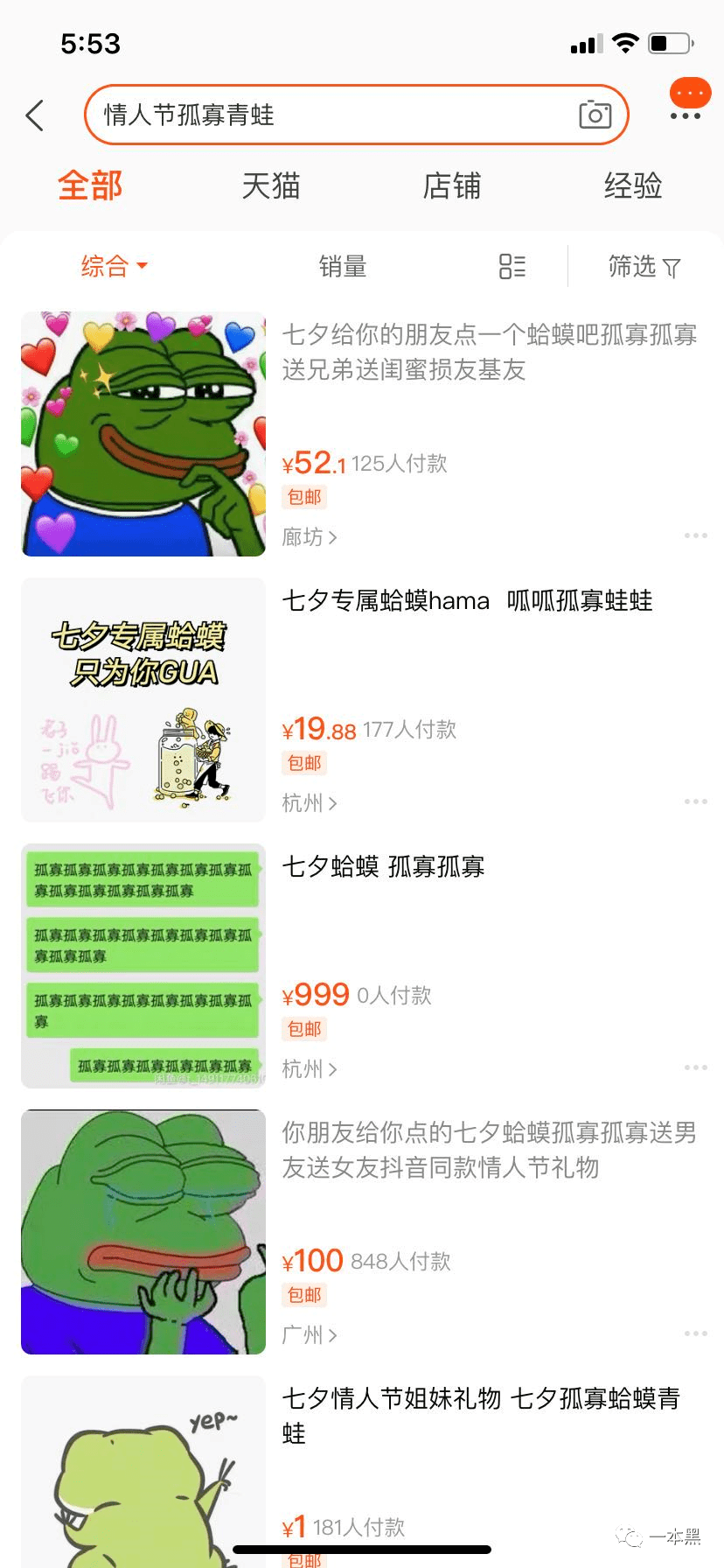Select the 全部 tab
This screenshot has width=724, height=1568.
tap(90, 186)
